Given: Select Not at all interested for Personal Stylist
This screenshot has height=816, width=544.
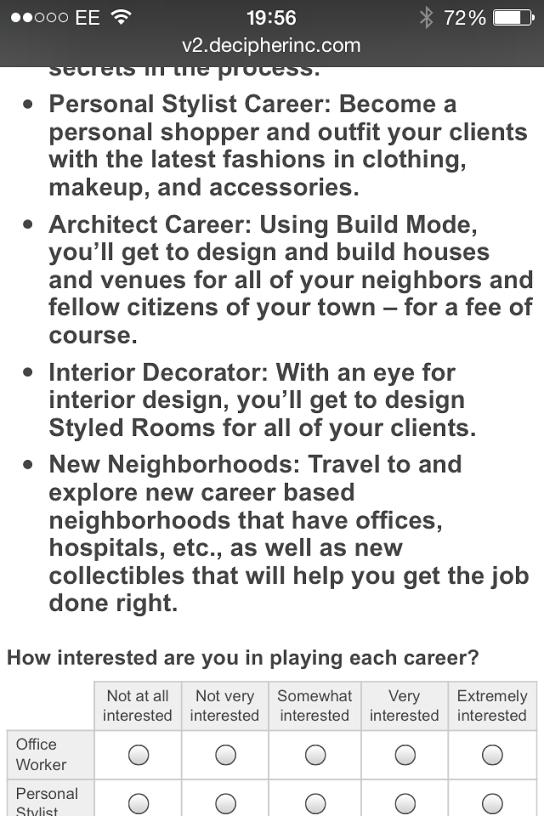Looking at the screenshot, I should (x=138, y=804).
